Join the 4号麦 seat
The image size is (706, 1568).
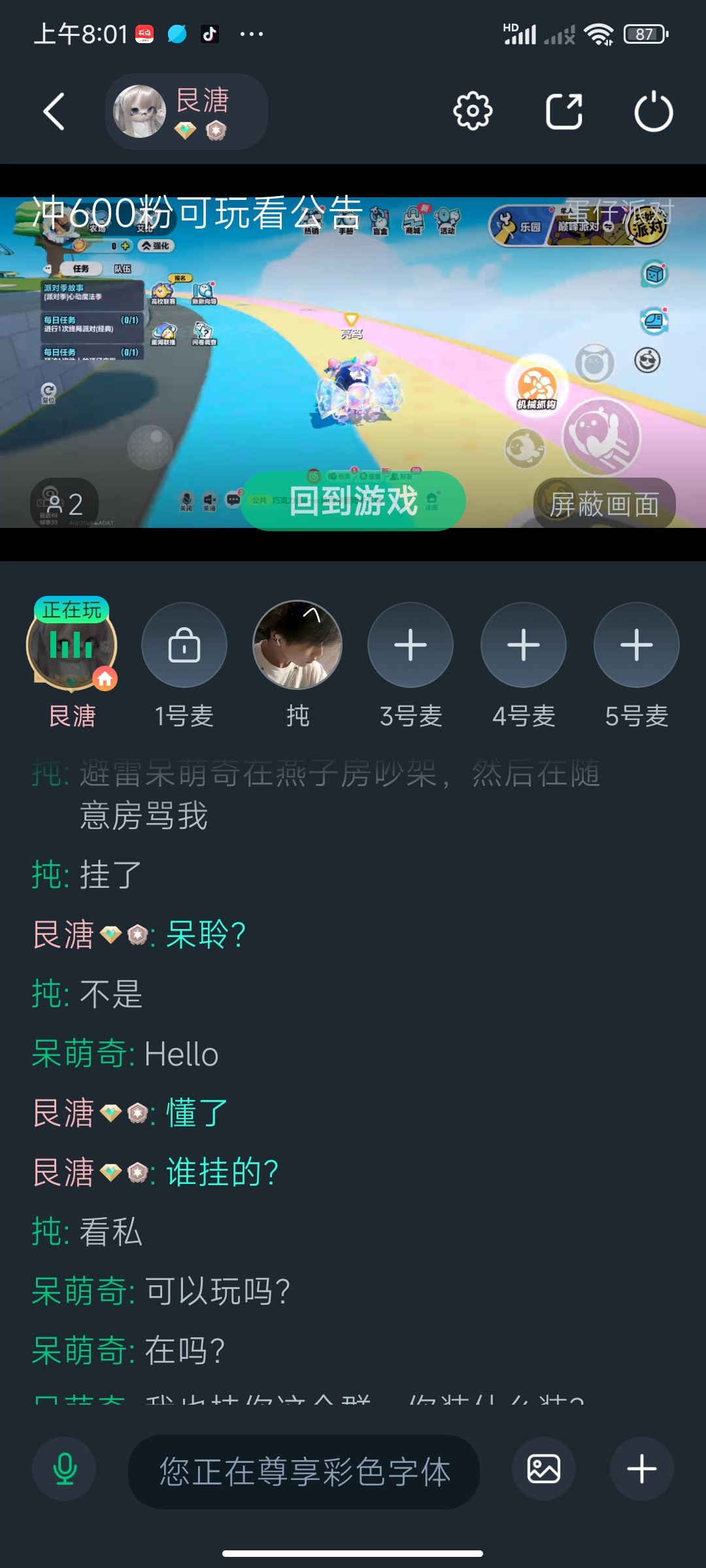[x=524, y=645]
